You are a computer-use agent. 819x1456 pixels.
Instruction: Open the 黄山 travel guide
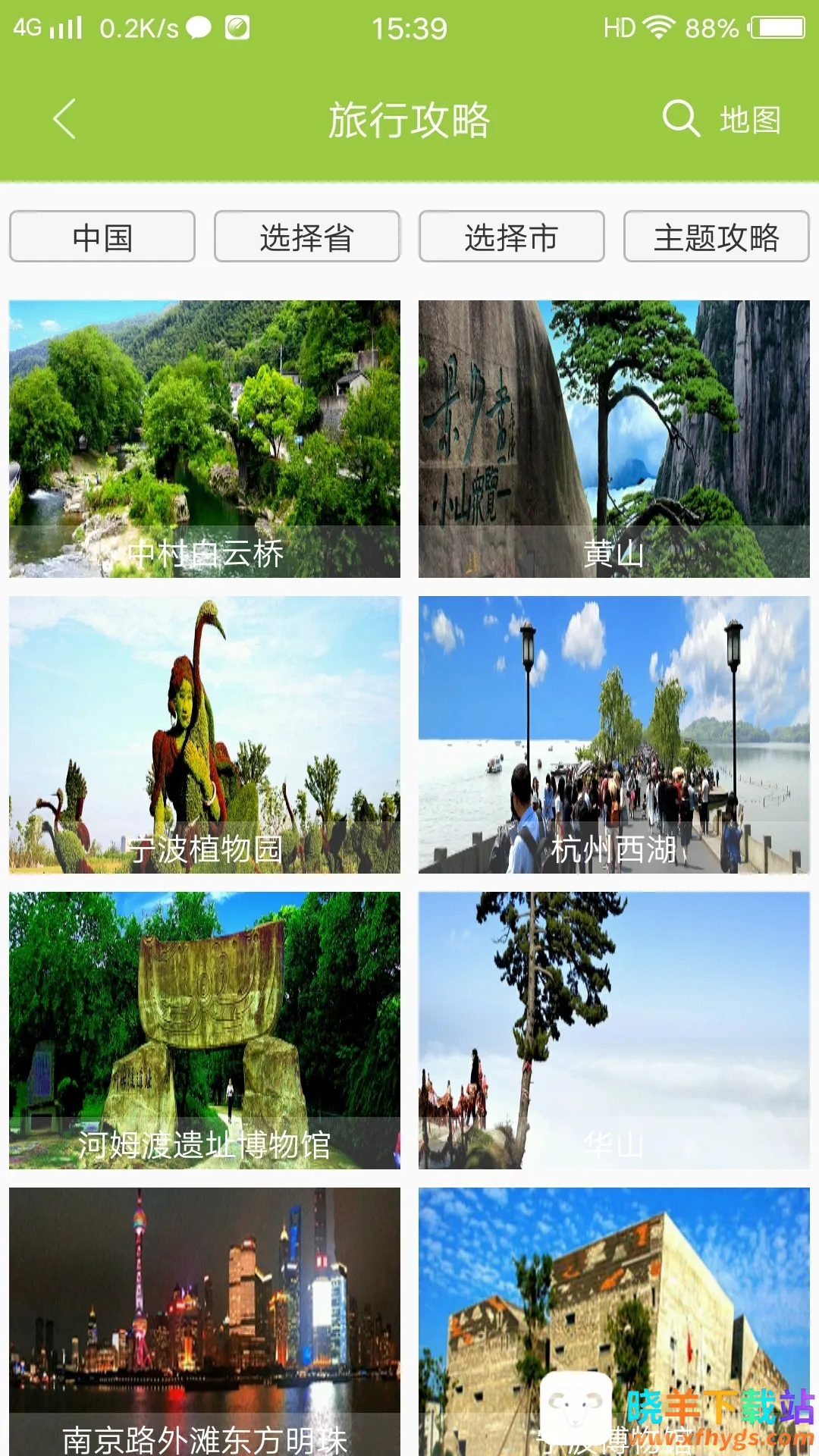click(614, 438)
